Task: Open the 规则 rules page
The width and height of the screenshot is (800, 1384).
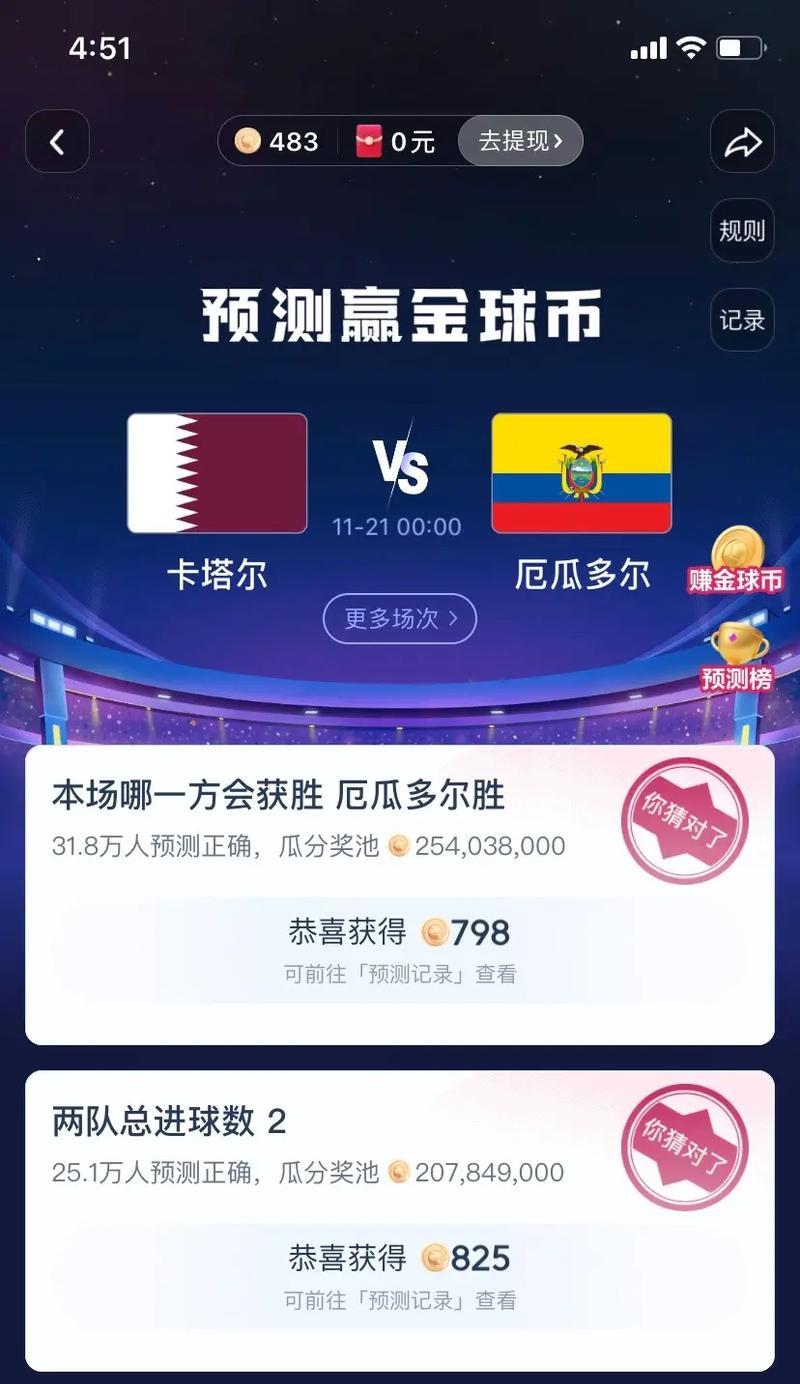Action: [742, 231]
